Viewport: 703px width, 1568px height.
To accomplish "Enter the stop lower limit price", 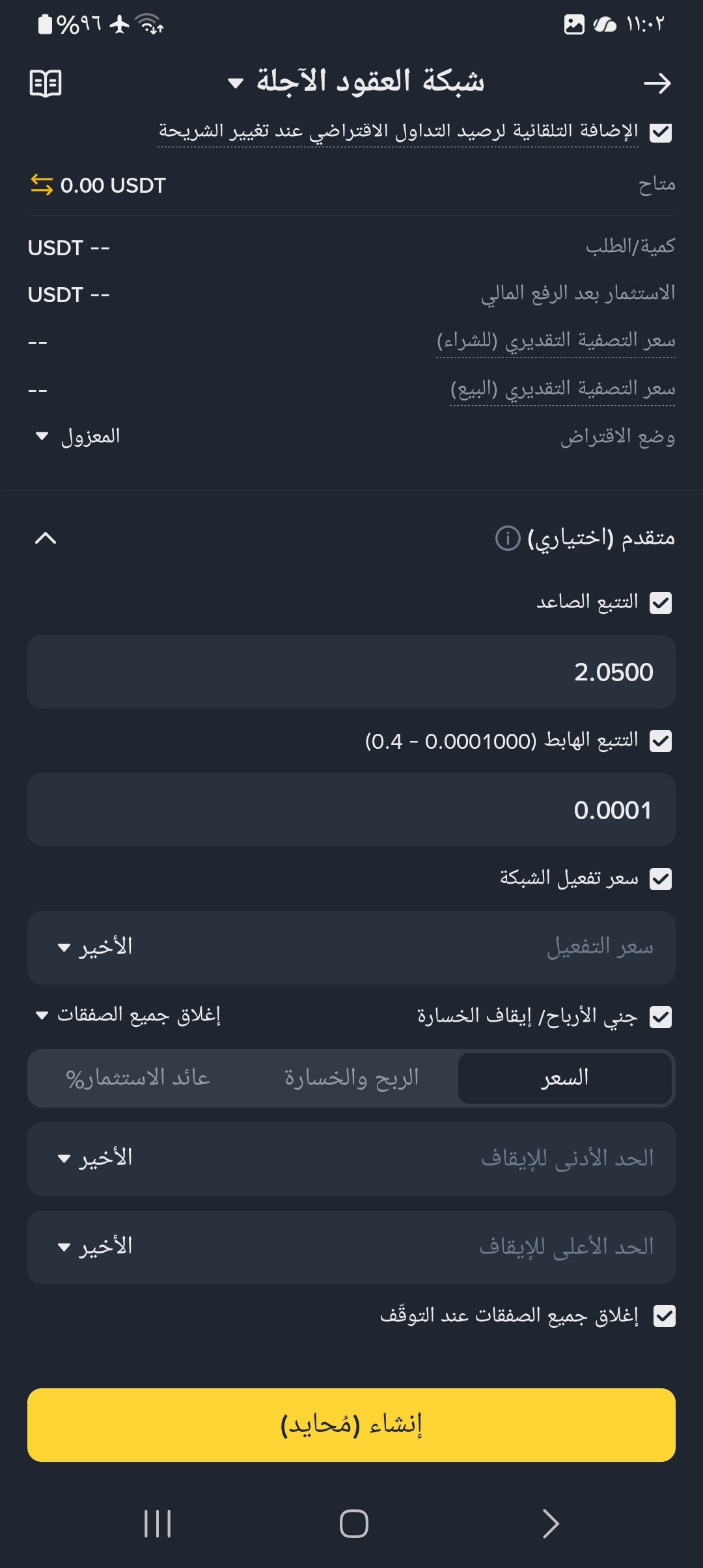I will pos(351,1158).
